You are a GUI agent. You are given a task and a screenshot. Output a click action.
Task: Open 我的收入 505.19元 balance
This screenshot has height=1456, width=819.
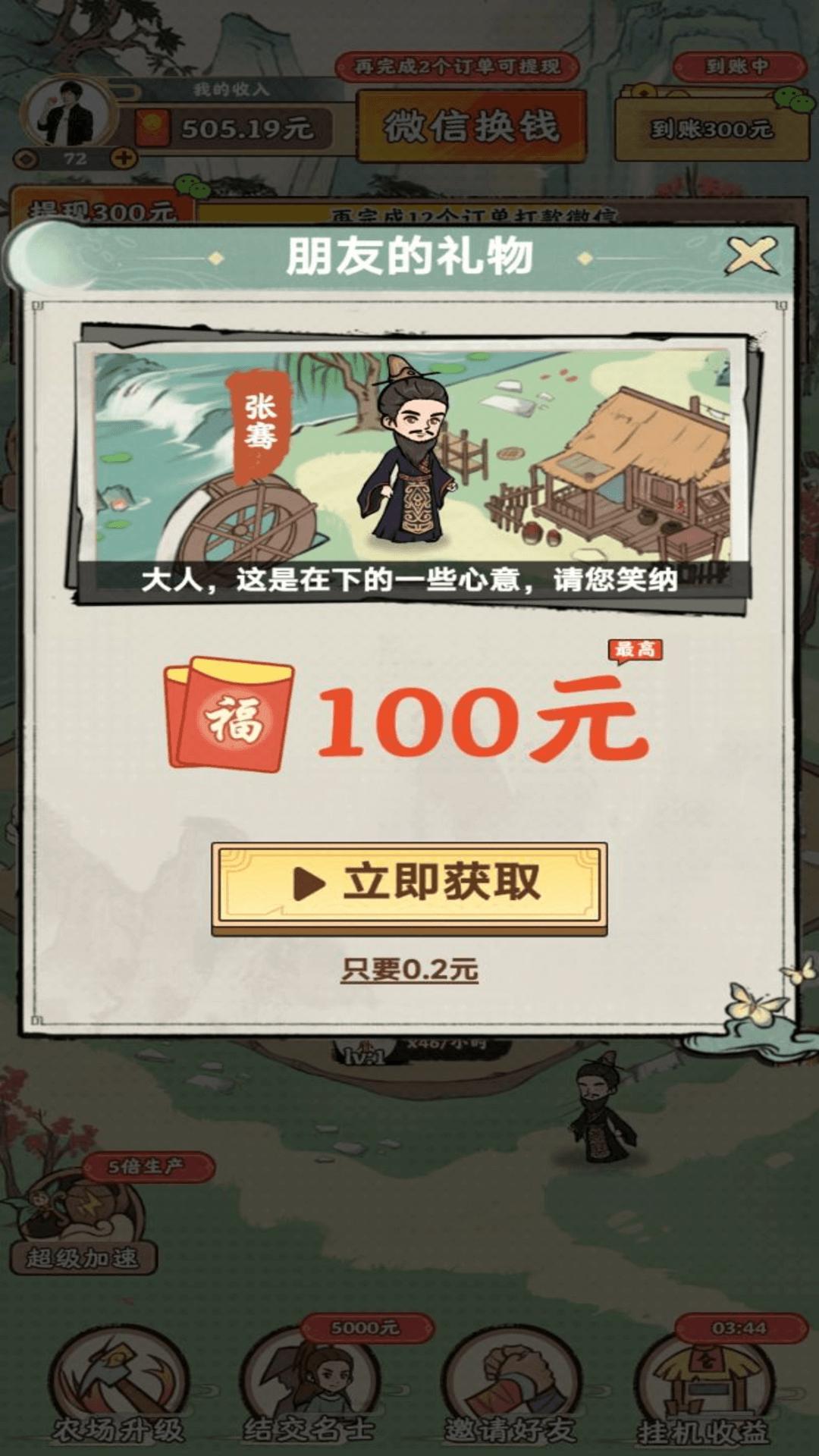click(234, 127)
